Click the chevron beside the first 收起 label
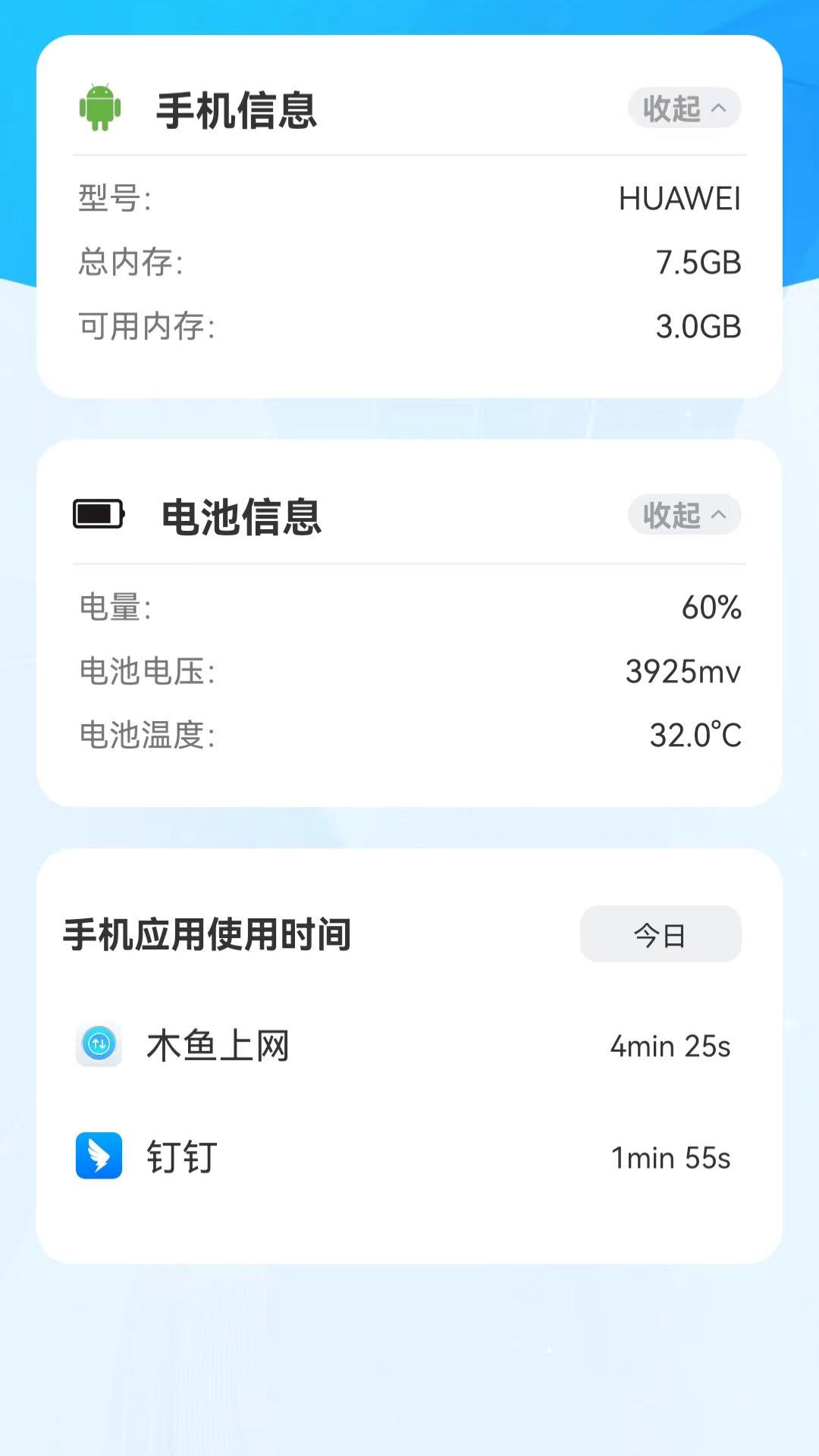The height and width of the screenshot is (1456, 819). pos(718,108)
